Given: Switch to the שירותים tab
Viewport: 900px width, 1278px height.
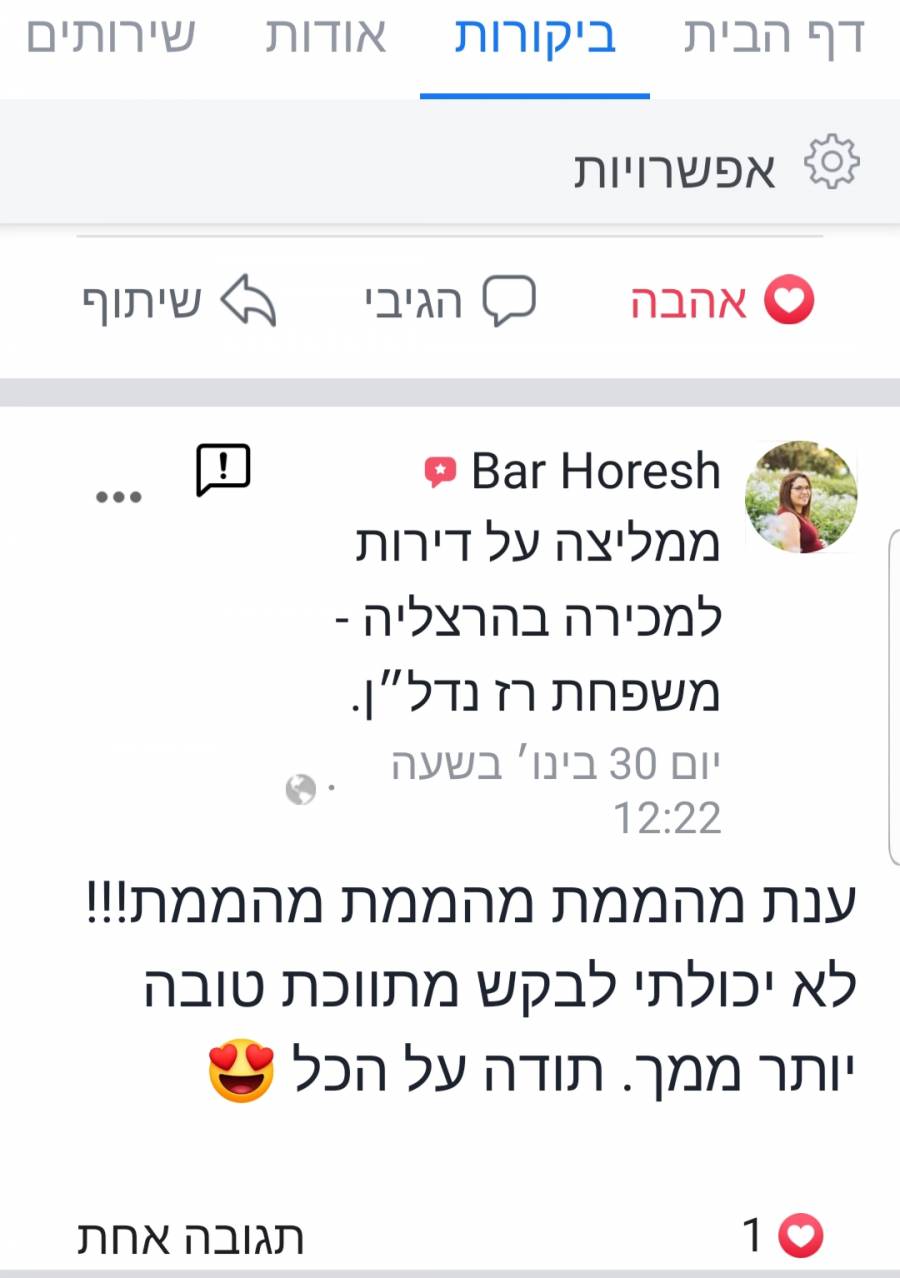Looking at the screenshot, I should 110,37.
